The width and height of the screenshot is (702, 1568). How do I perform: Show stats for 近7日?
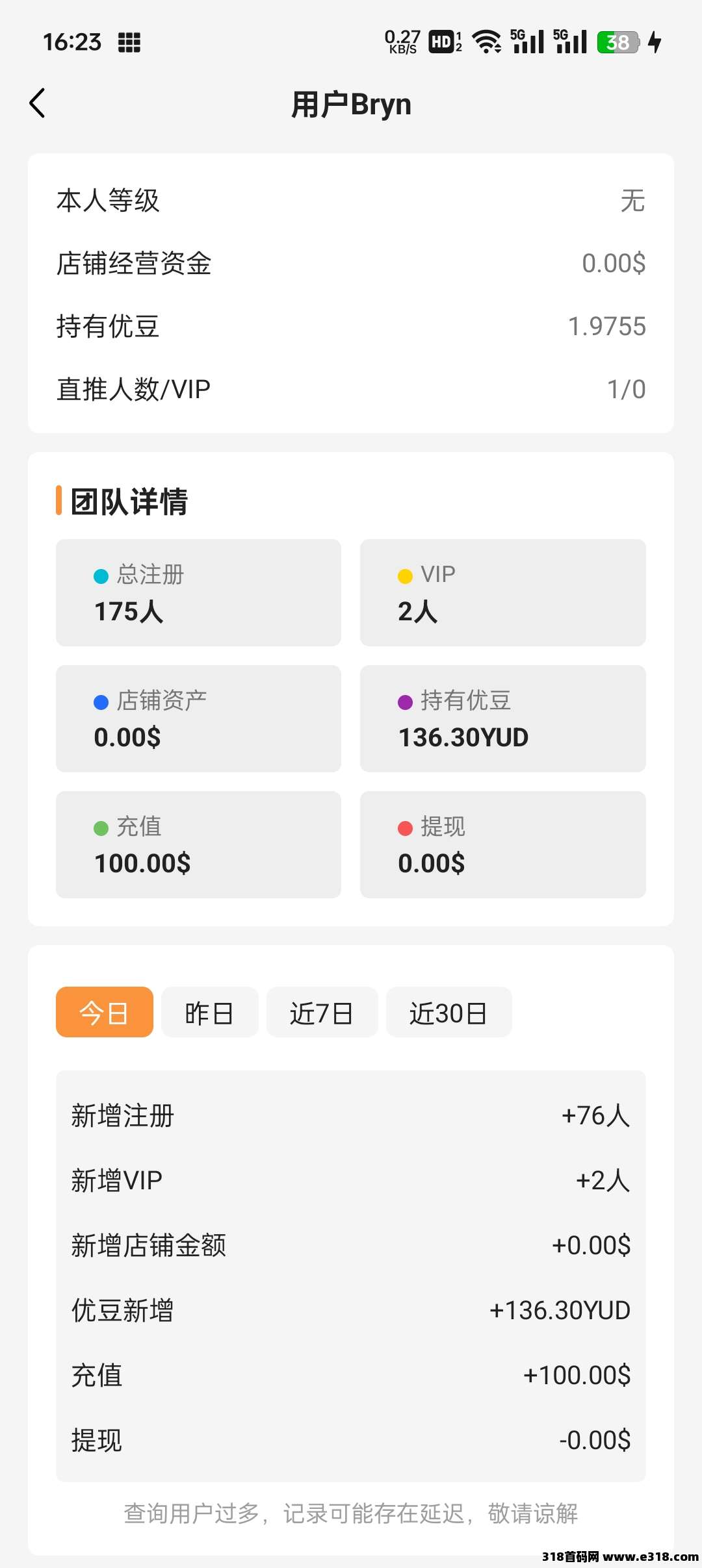(x=322, y=1012)
